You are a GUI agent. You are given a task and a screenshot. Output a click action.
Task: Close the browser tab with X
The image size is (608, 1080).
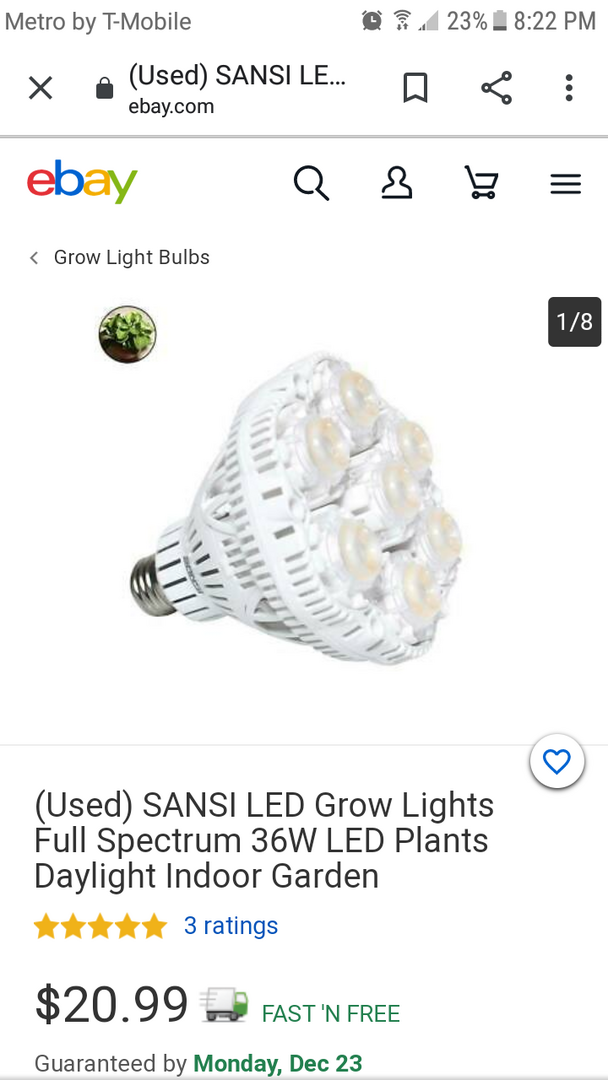(40, 89)
